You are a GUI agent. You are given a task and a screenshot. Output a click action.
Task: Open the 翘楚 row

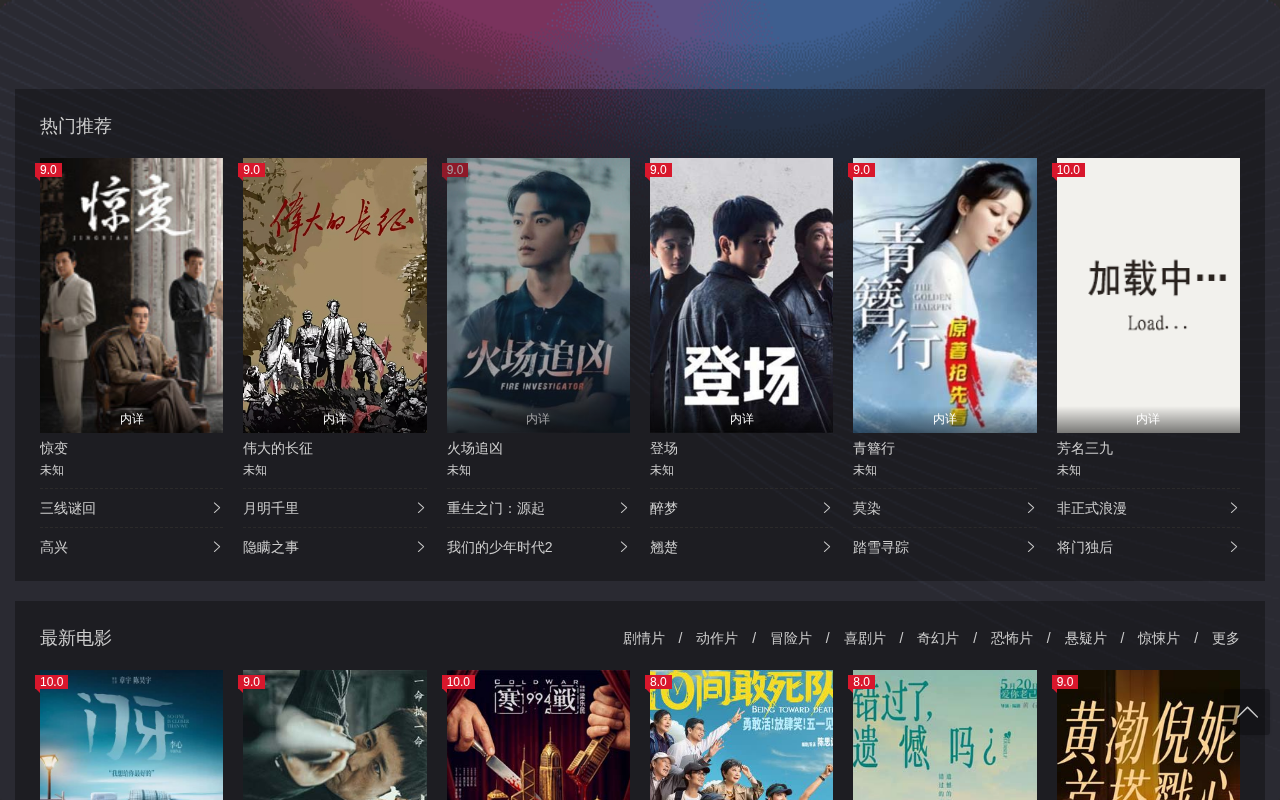click(x=741, y=547)
